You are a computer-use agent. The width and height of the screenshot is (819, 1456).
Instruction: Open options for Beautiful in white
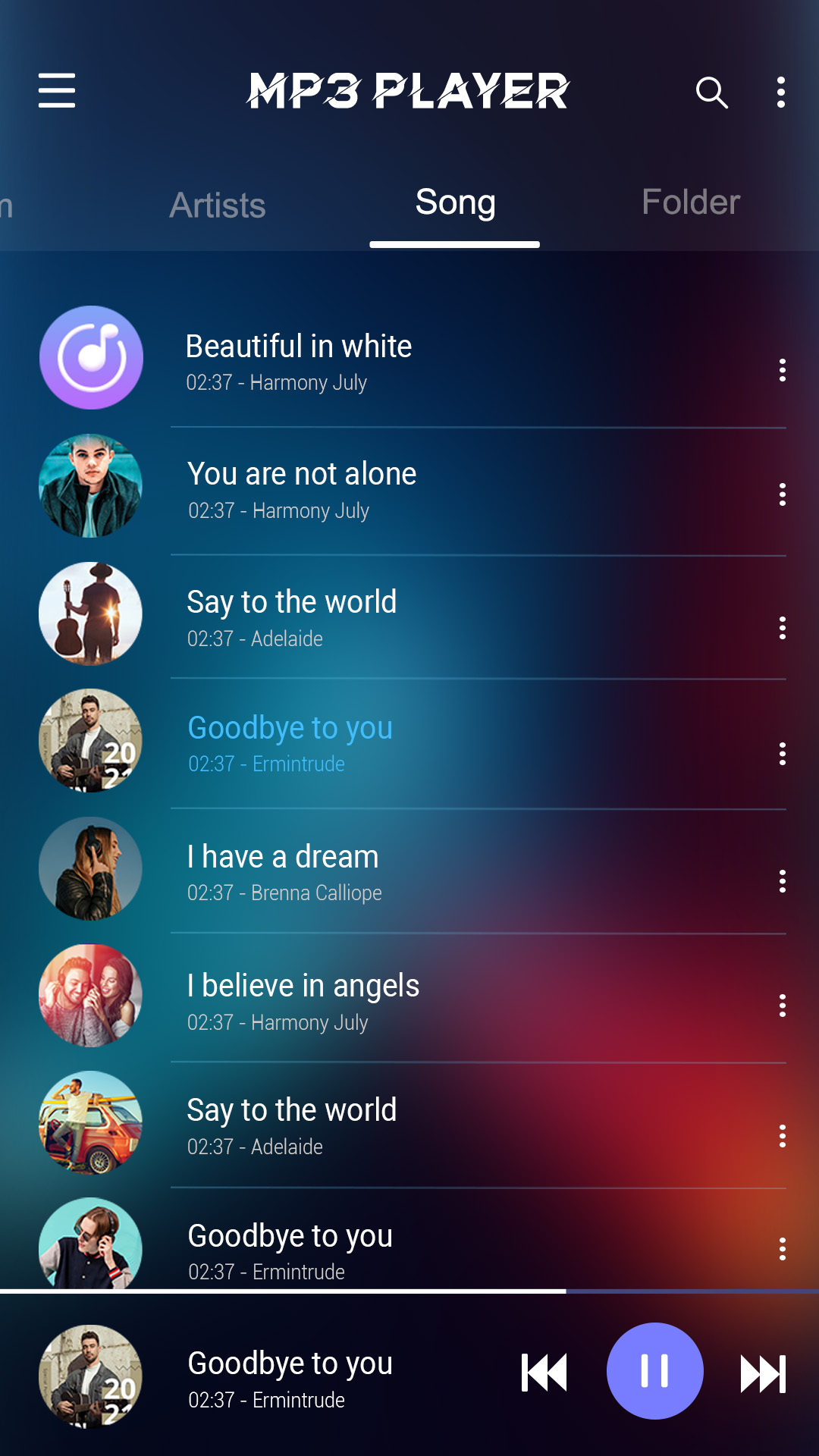coord(783,371)
